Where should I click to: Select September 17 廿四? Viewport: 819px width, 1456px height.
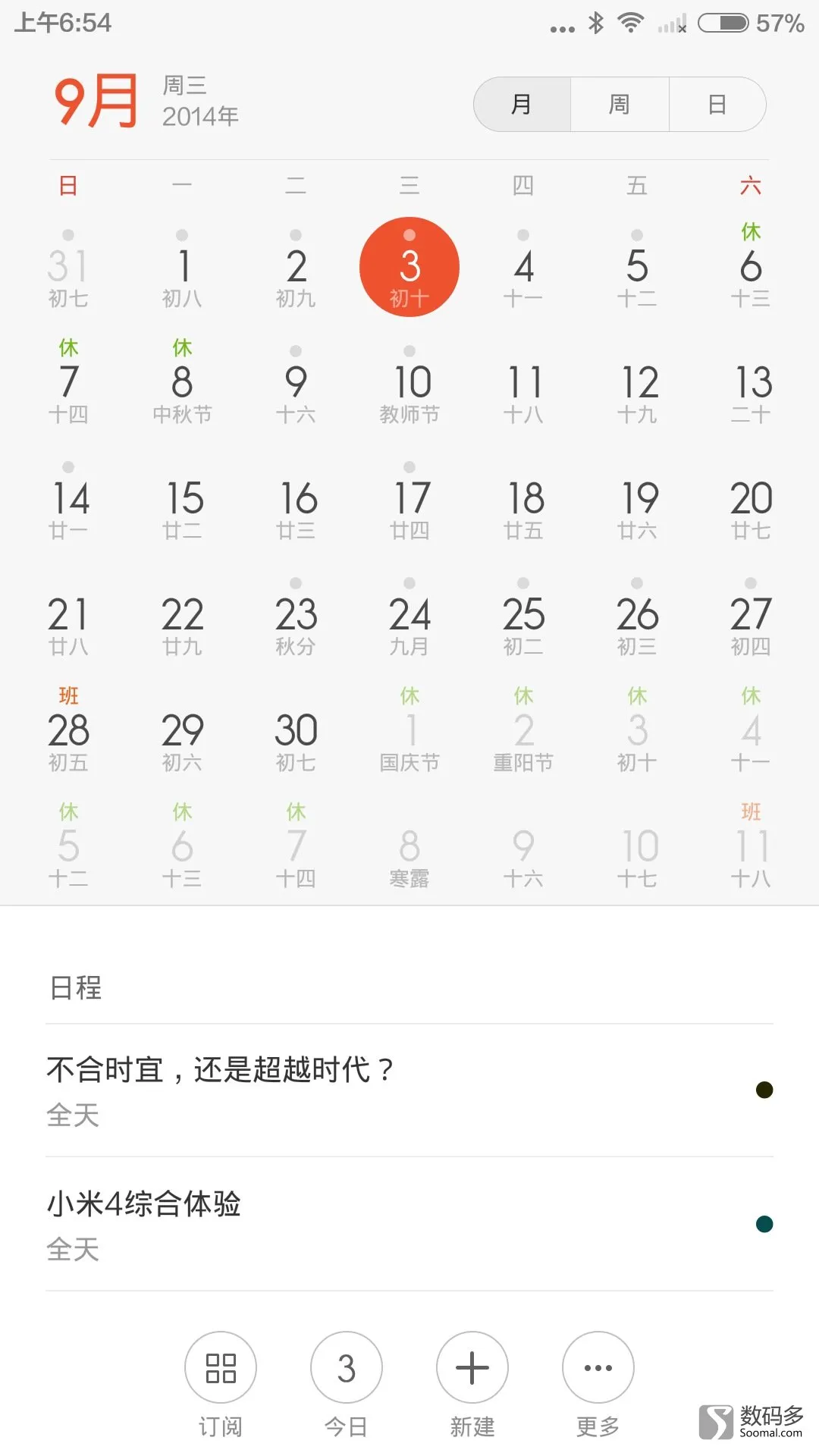point(409,504)
